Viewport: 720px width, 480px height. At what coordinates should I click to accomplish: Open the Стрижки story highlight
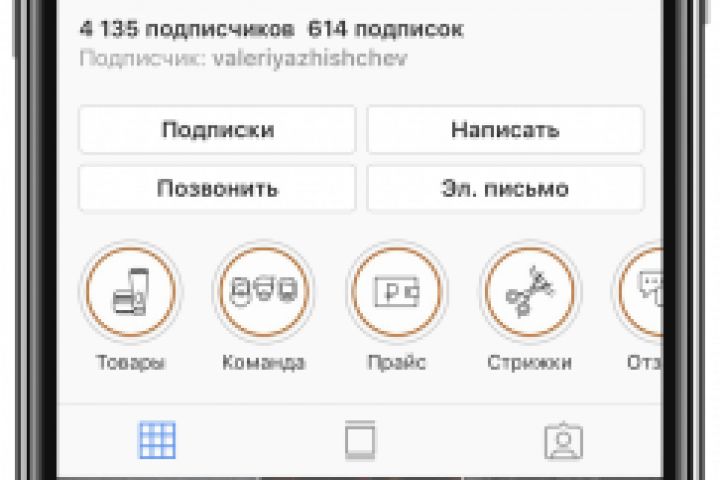pyautogui.click(x=530, y=292)
